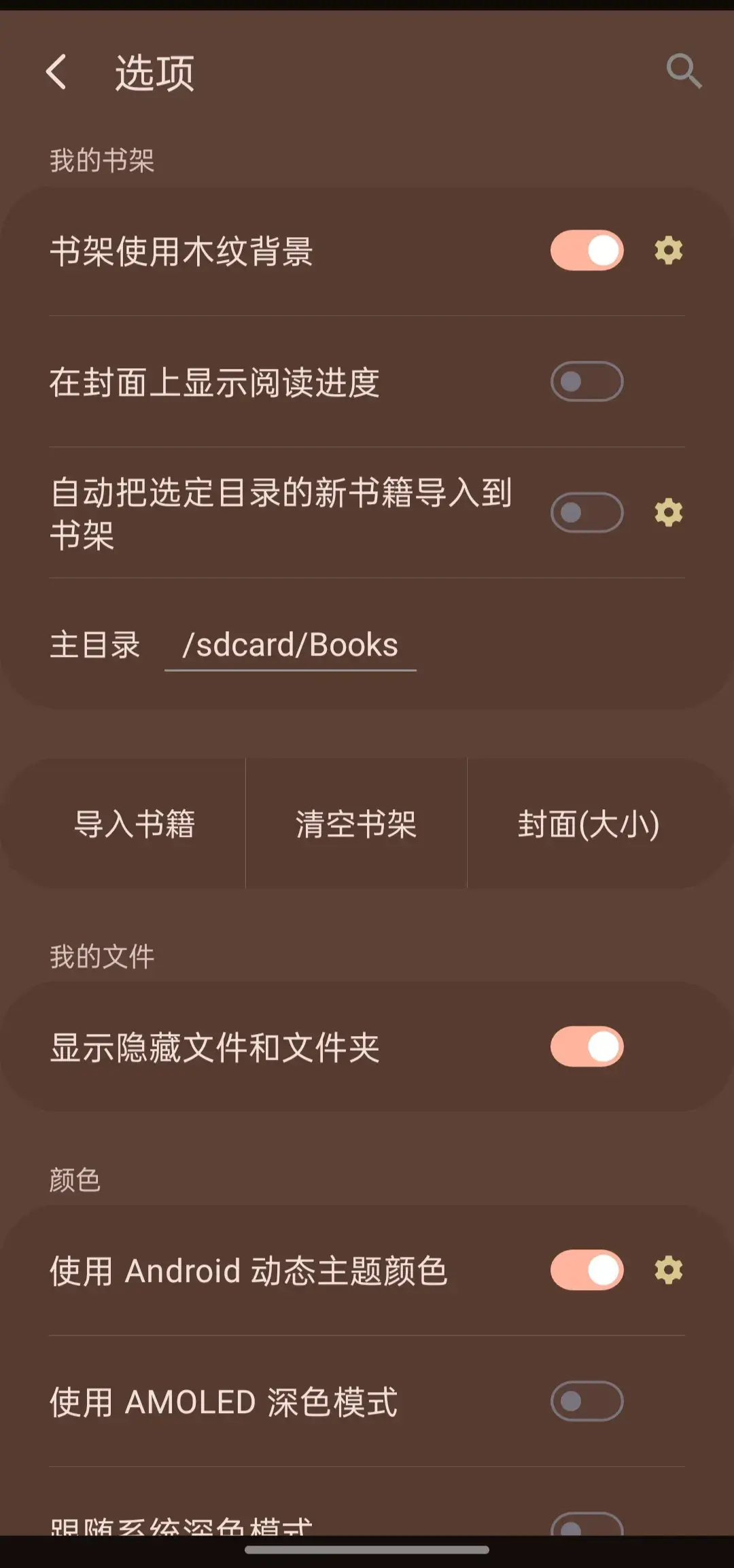Screen dimensions: 734x1568
Task: Edit the 主目录 path /sdcard/Books
Action: click(290, 645)
